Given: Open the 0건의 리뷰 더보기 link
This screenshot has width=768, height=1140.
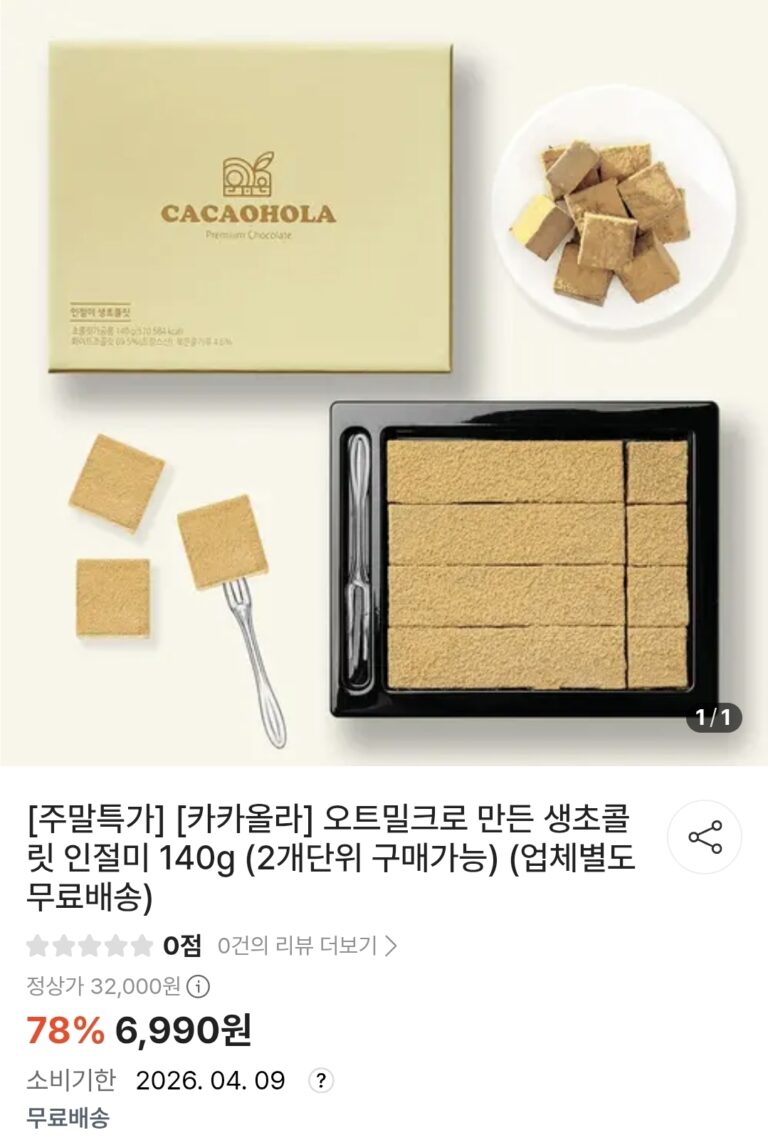Looking at the screenshot, I should tap(307, 945).
